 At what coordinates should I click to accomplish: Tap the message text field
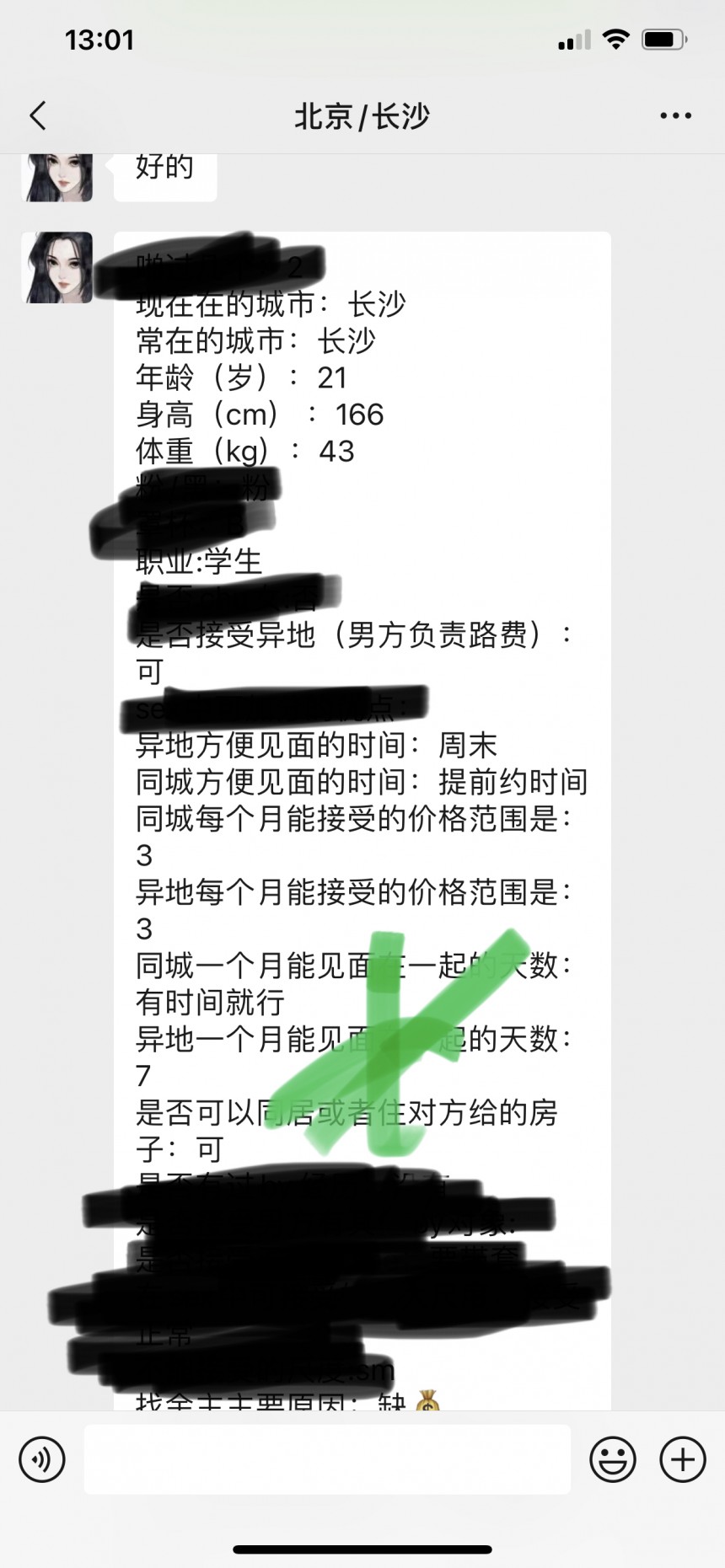[x=327, y=1458]
